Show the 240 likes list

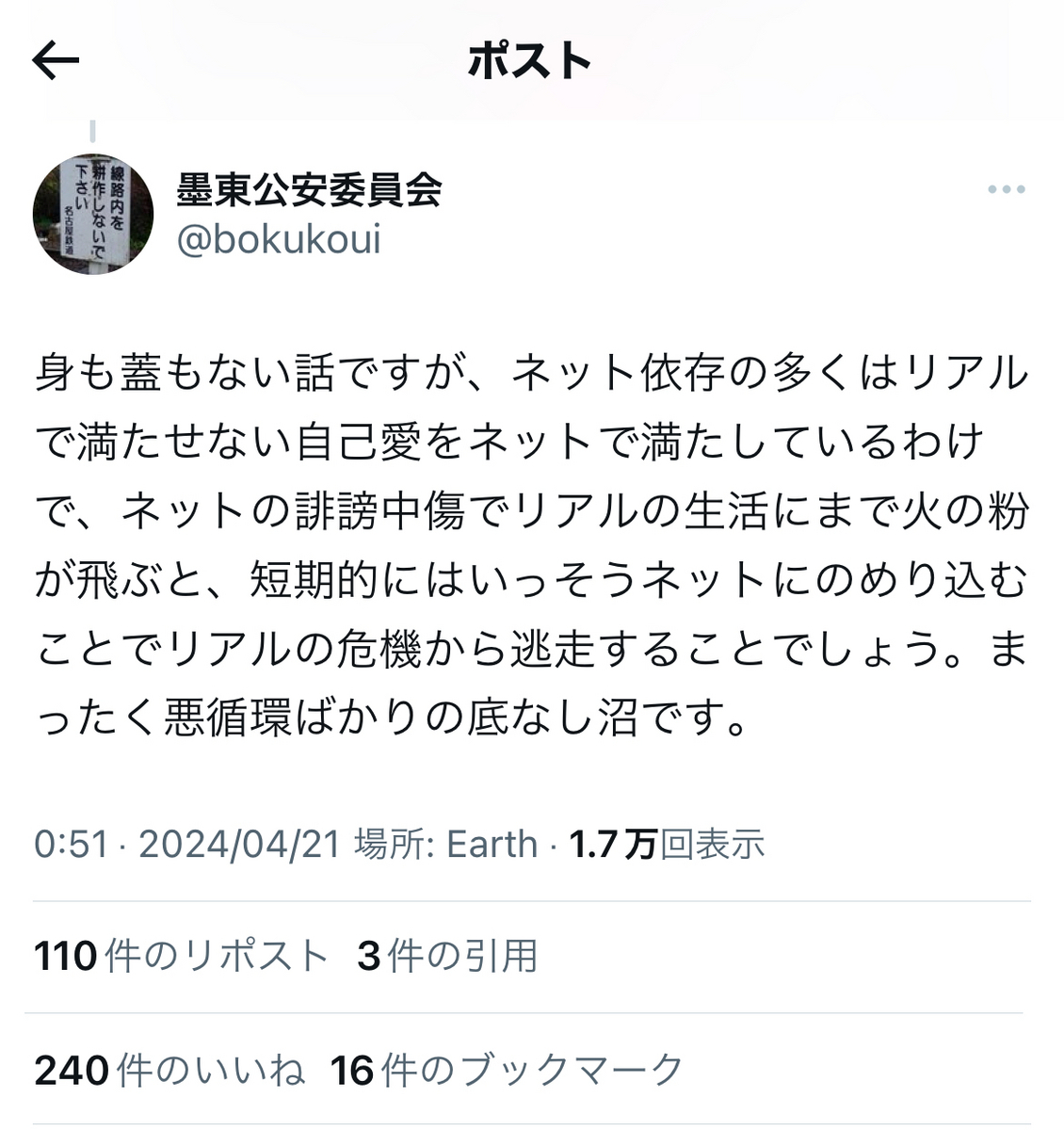pyautogui.click(x=169, y=1071)
